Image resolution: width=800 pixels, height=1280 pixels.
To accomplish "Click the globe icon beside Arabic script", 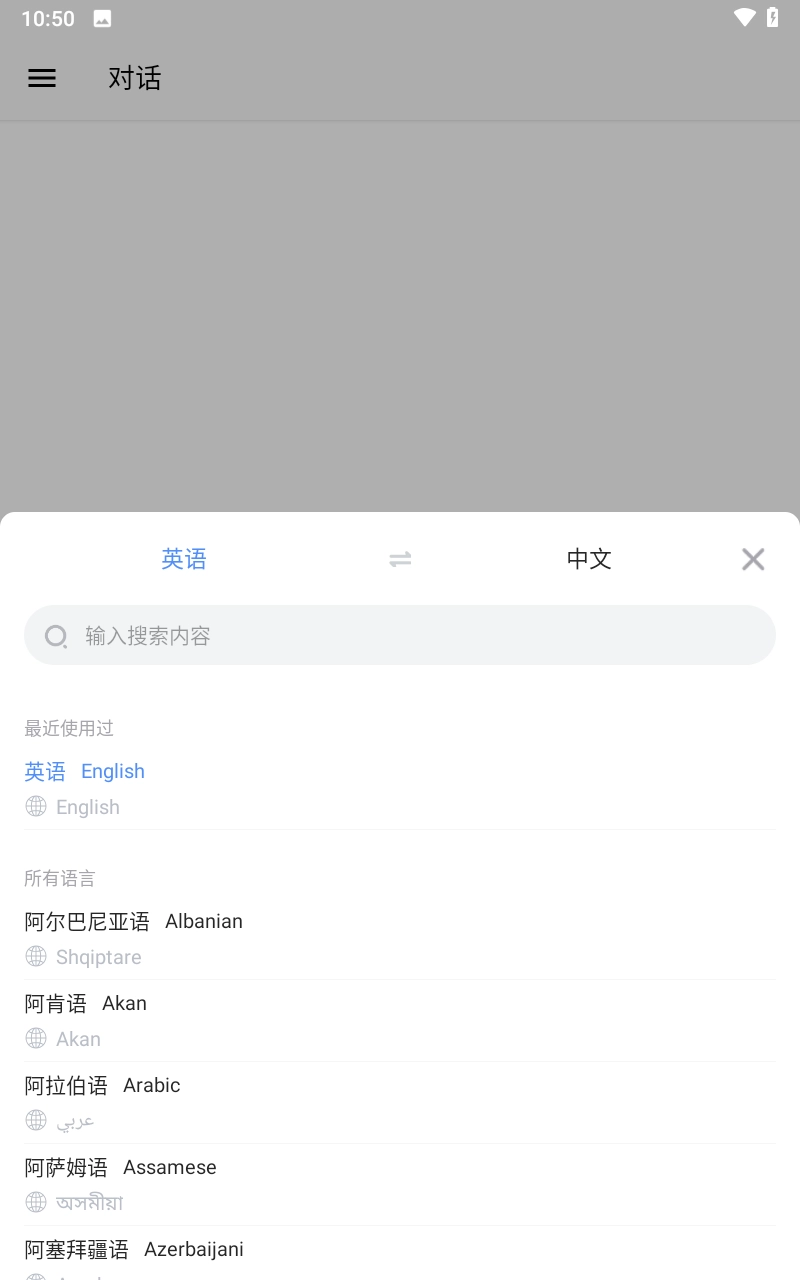I will click(x=35, y=1120).
